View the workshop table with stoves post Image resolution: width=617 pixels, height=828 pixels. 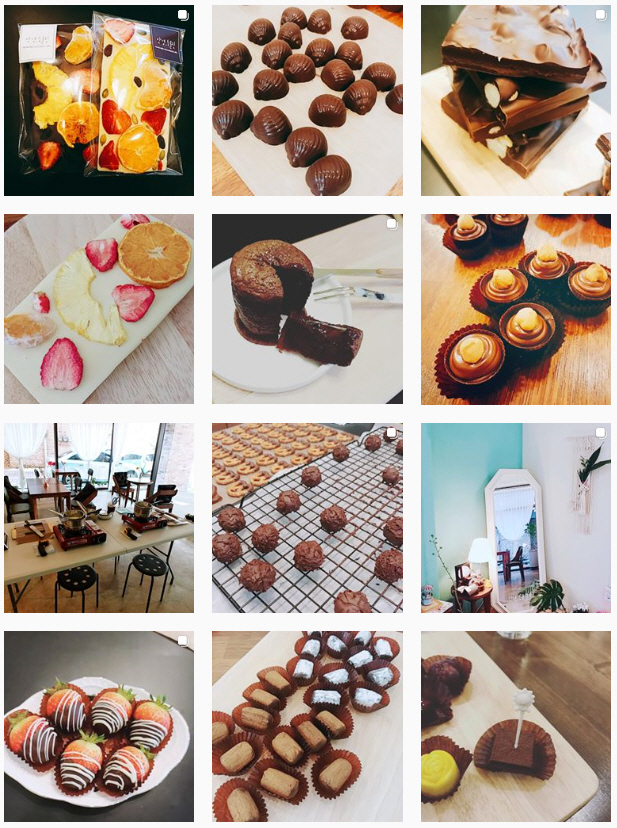click(99, 517)
